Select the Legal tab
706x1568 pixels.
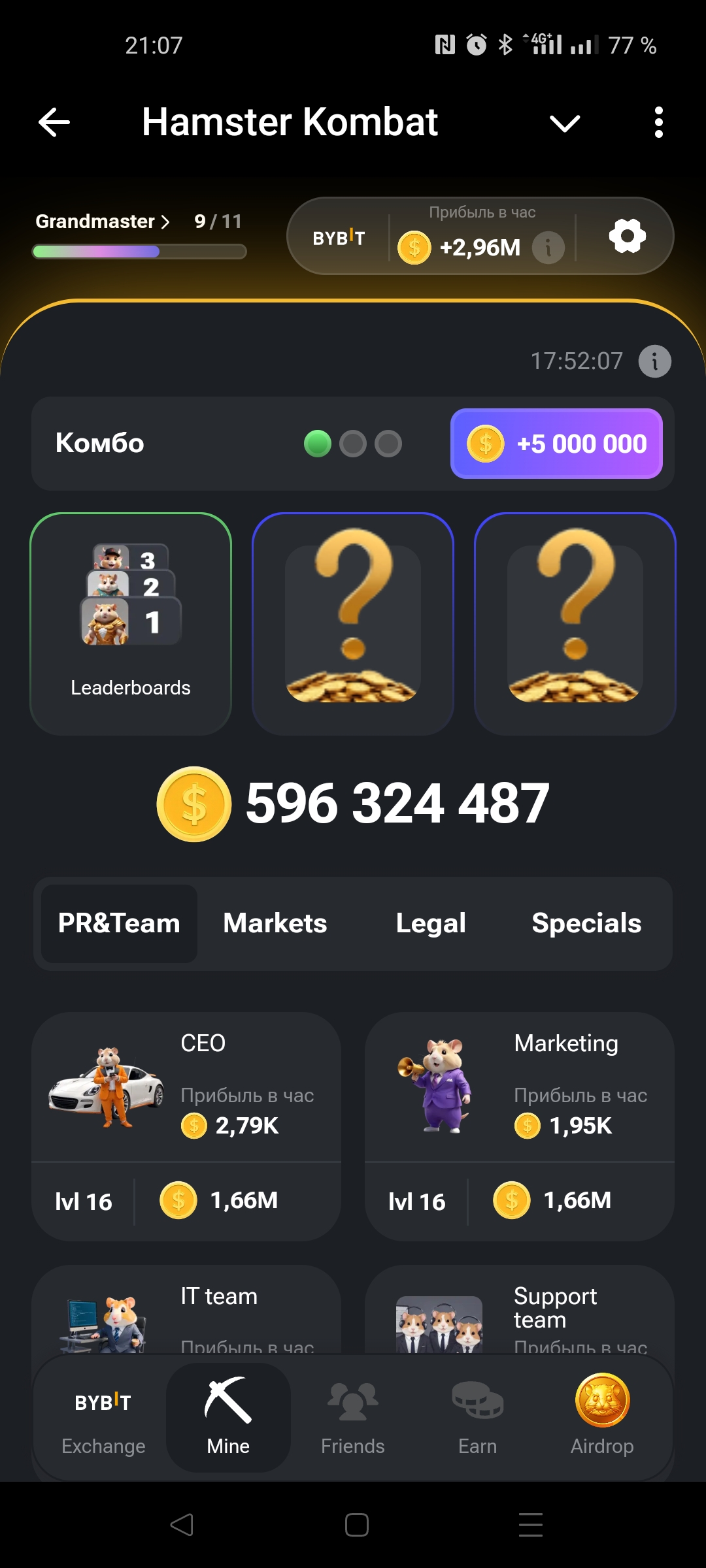click(431, 923)
